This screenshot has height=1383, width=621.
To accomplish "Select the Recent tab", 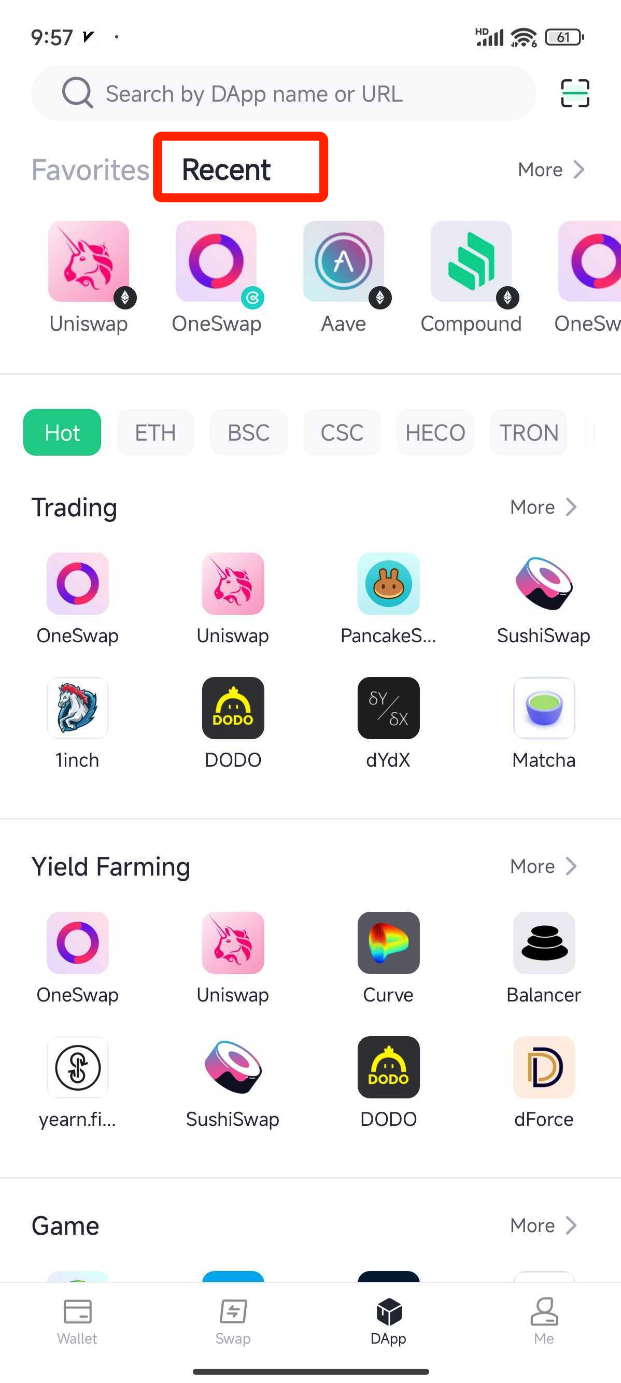I will [x=226, y=170].
